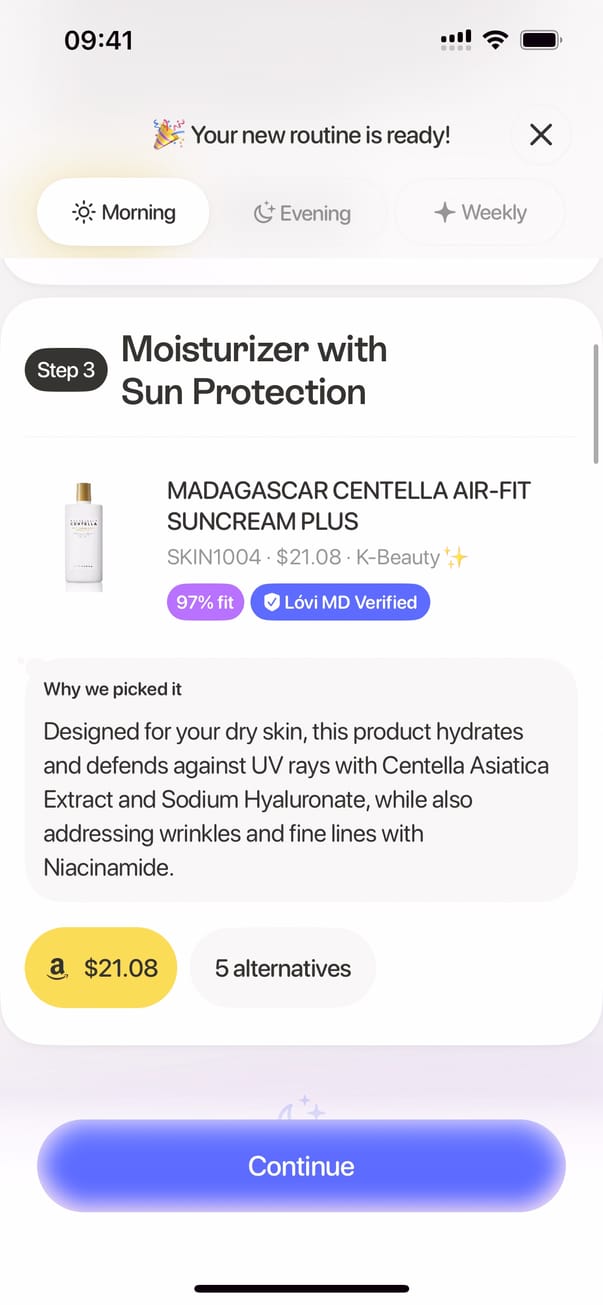Tap the Continue button
This screenshot has width=603, height=1305.
[301, 1166]
